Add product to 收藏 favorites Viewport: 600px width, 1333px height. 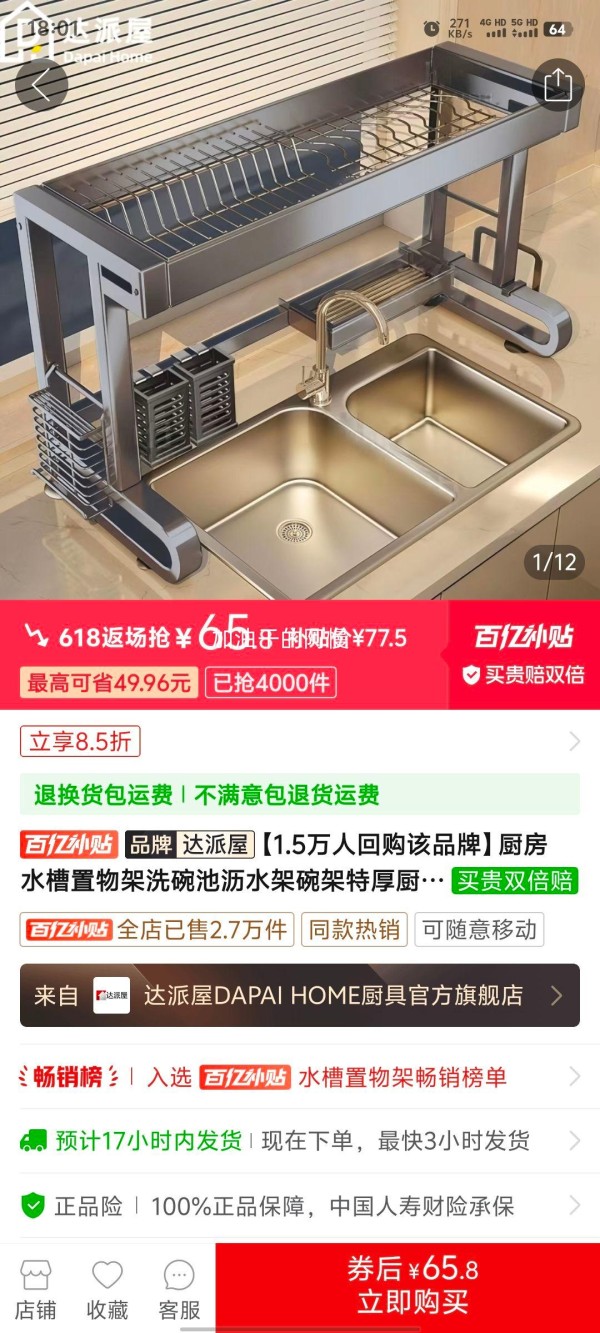107,1289
